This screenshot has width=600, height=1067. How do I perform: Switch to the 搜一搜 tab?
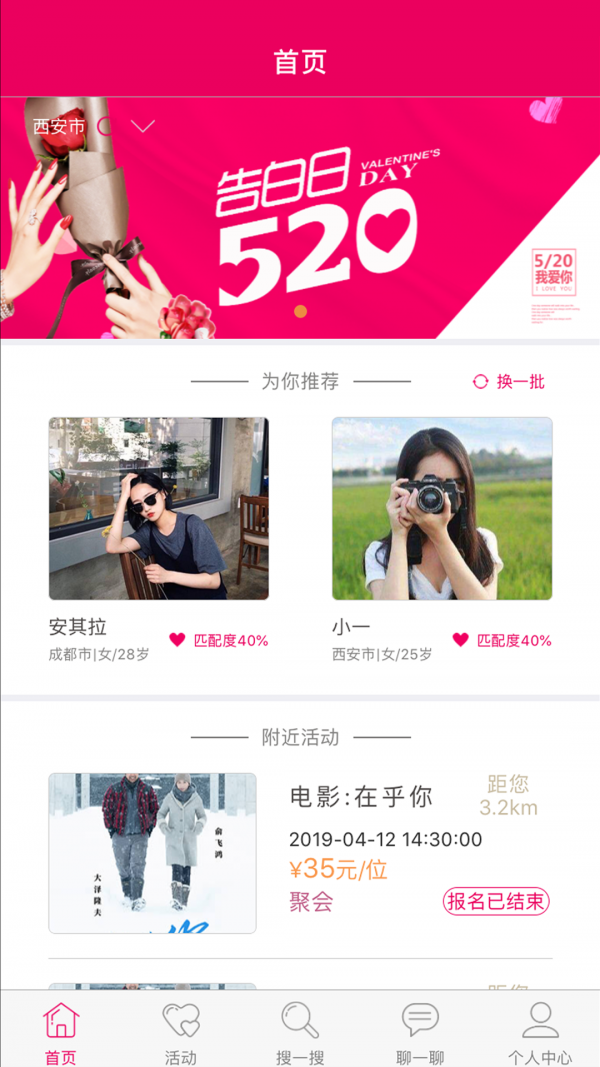point(300,1032)
